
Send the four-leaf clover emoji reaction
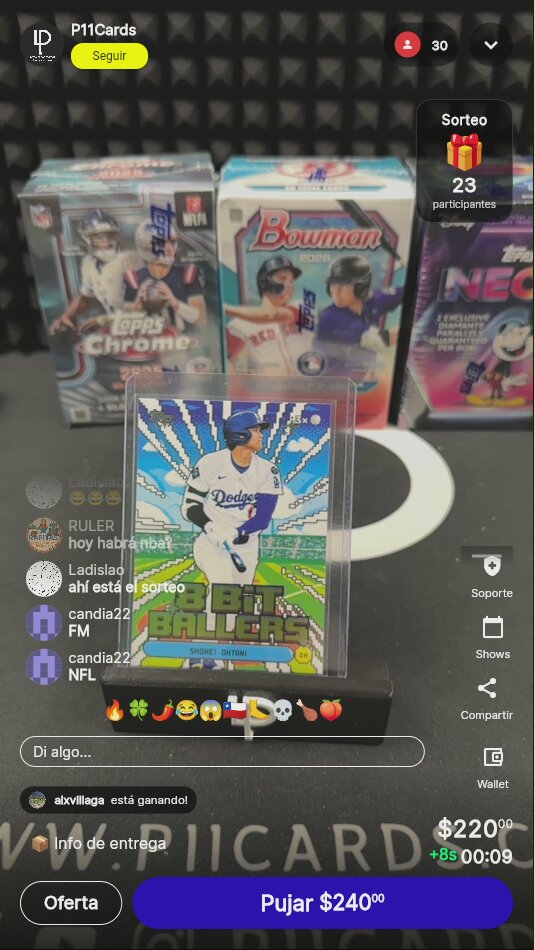point(138,710)
